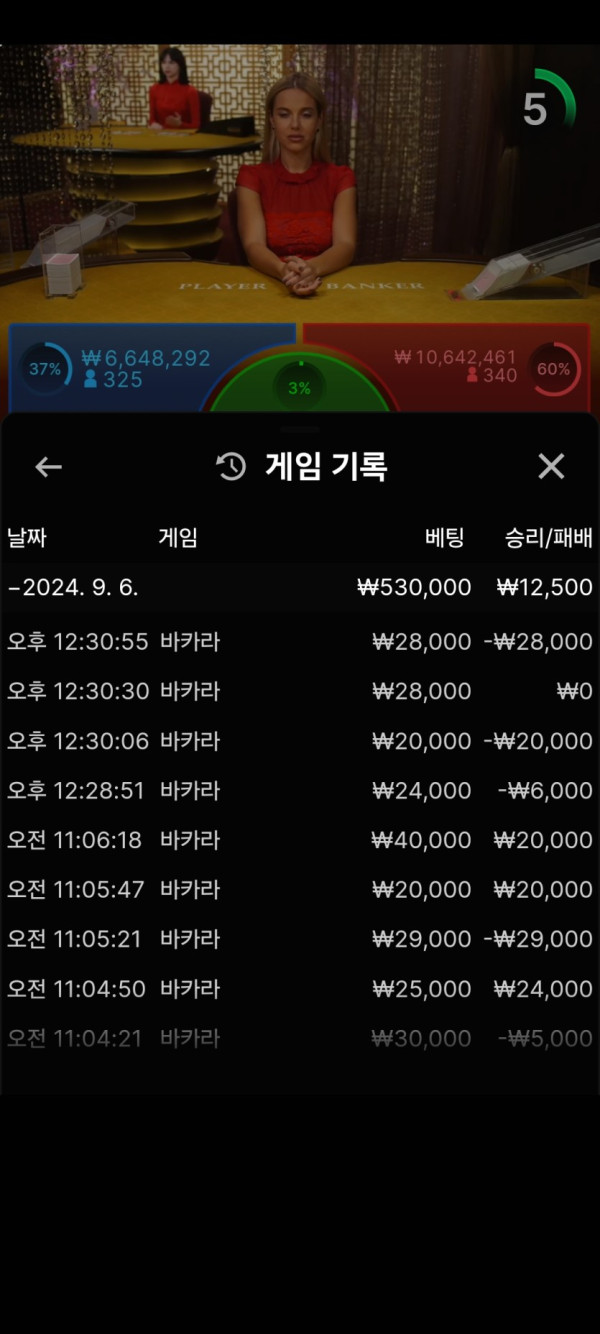Open the 오후 12:30:55 baccarat record
This screenshot has height=1334, width=600.
pos(299,641)
